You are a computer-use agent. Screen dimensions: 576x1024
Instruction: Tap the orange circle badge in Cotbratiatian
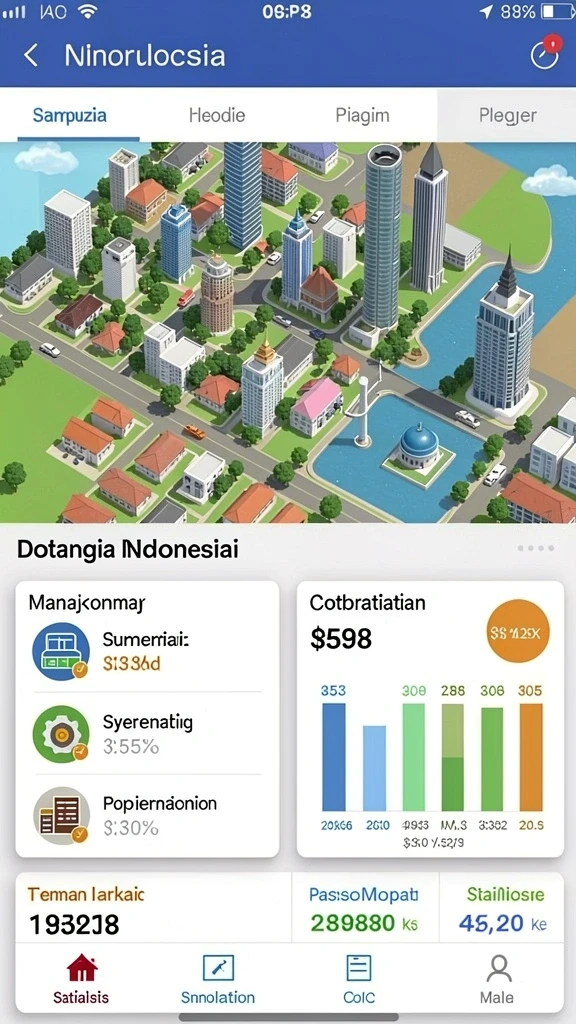(x=518, y=632)
